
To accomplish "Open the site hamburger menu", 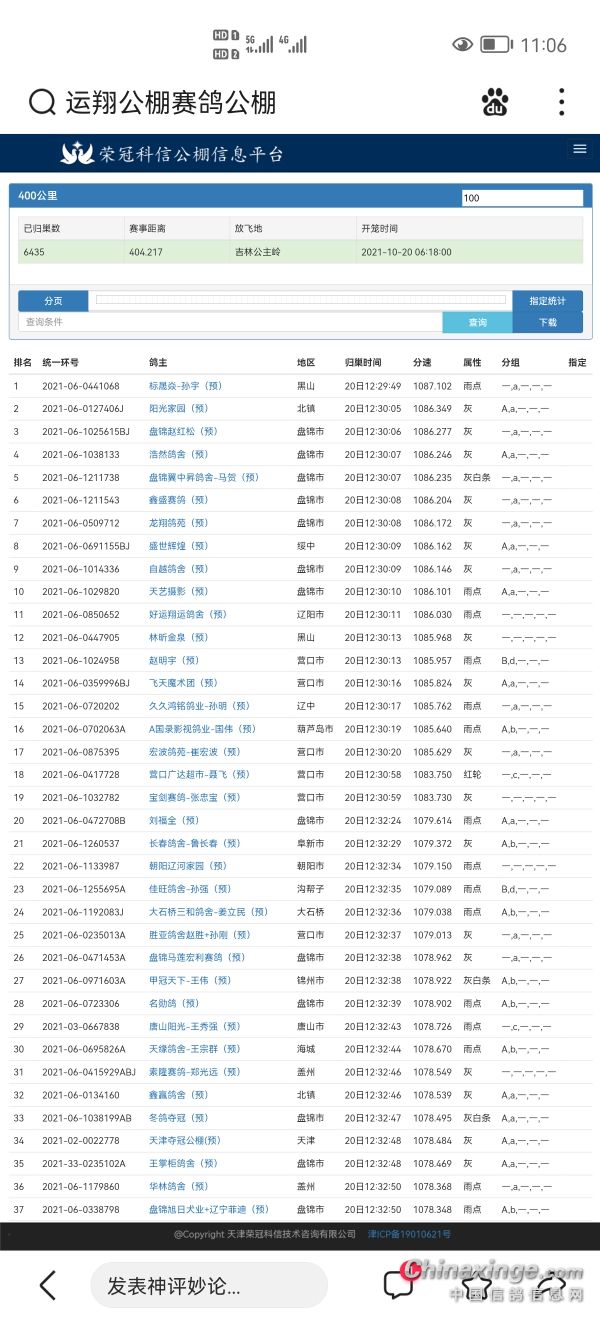I will (x=579, y=149).
